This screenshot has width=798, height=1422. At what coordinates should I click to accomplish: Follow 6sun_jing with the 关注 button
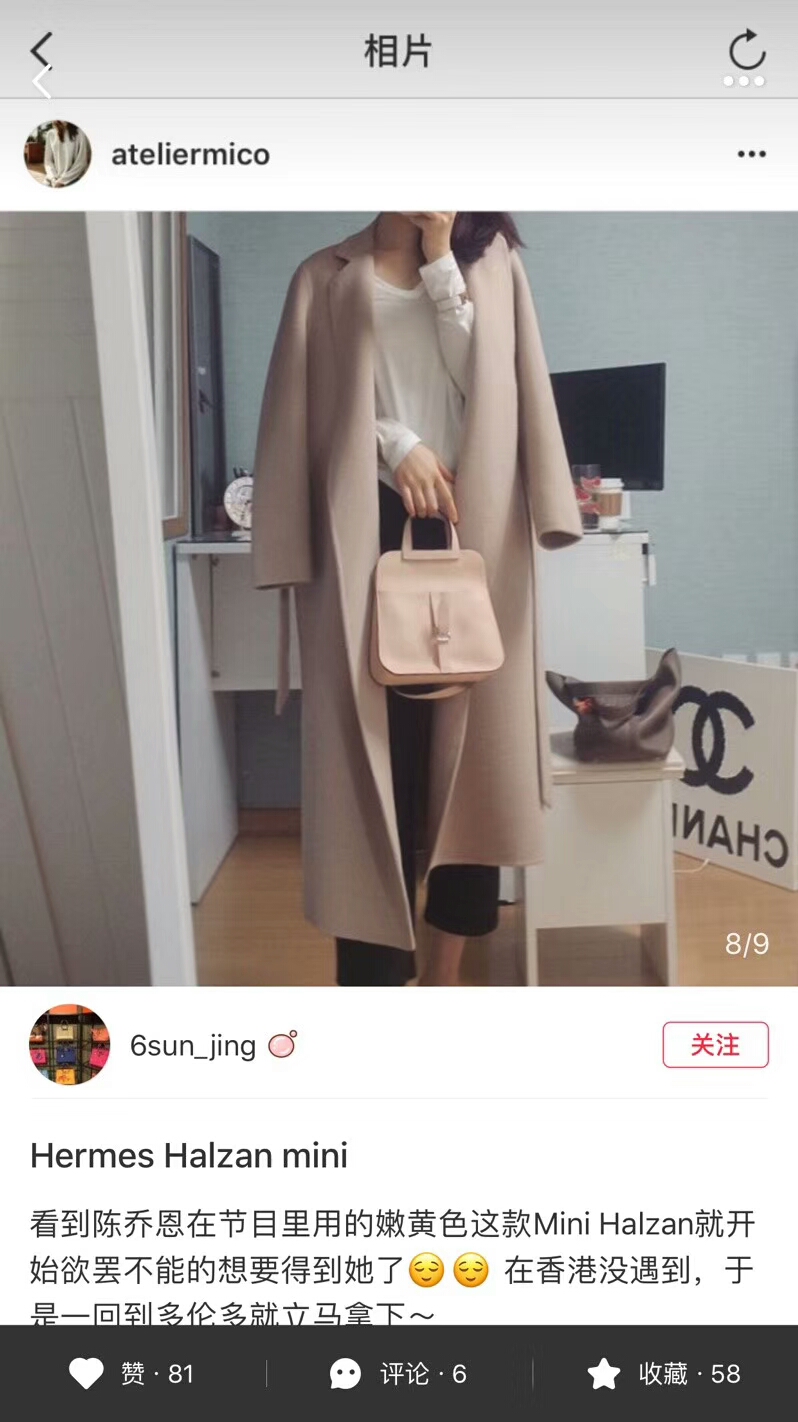715,1045
